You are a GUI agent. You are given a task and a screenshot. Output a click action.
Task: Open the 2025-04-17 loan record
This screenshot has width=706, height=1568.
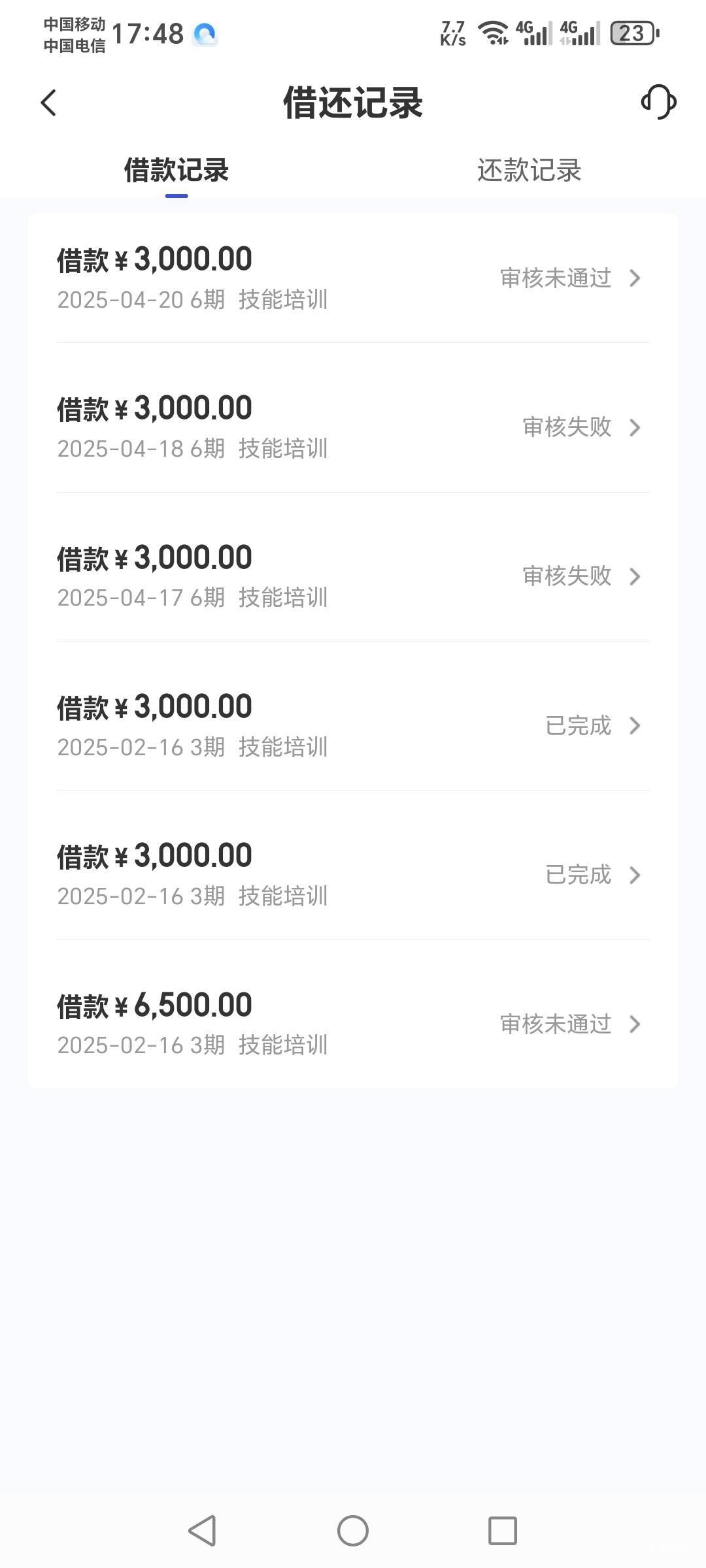click(353, 576)
